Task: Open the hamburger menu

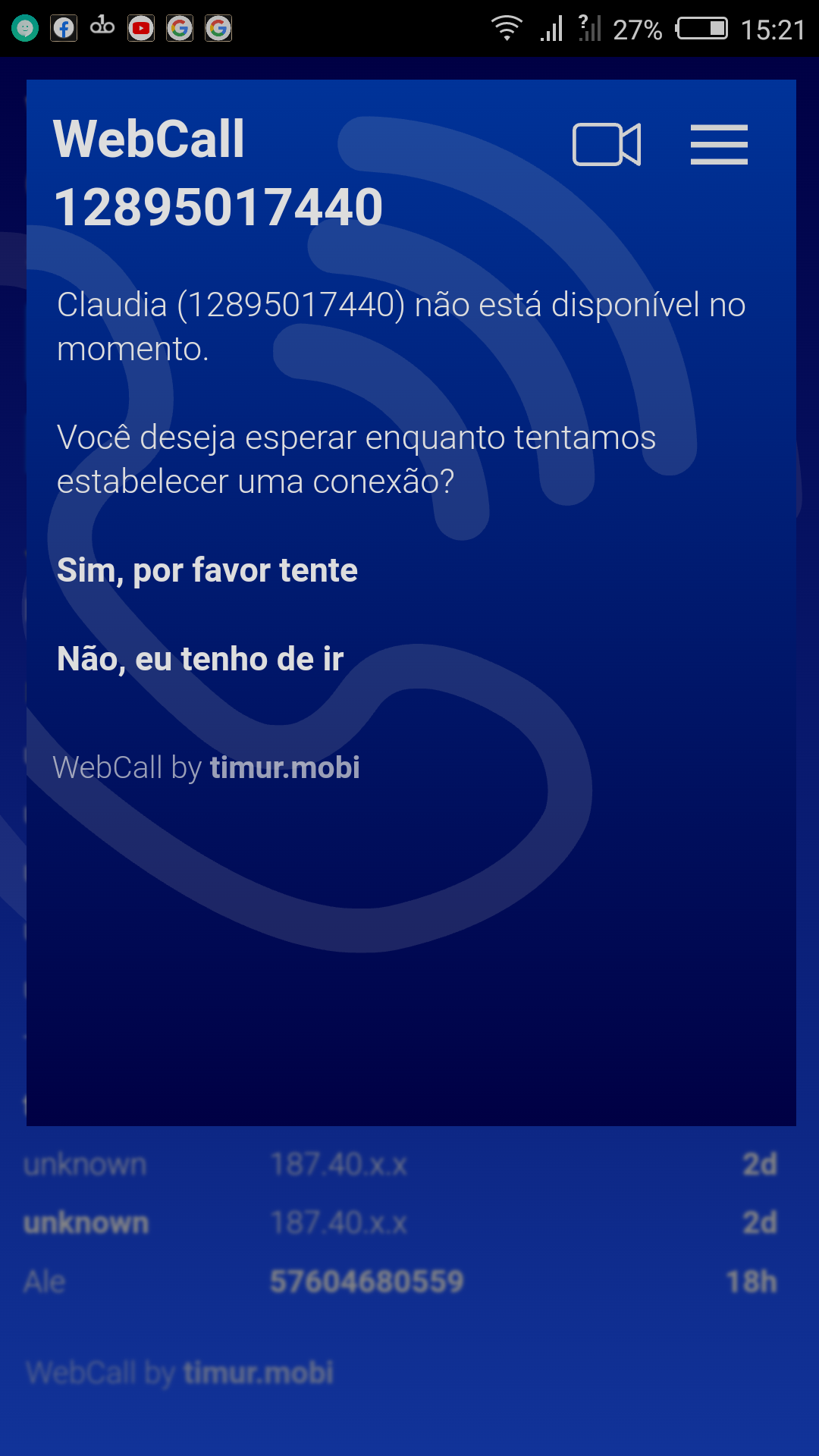Action: pos(719,144)
